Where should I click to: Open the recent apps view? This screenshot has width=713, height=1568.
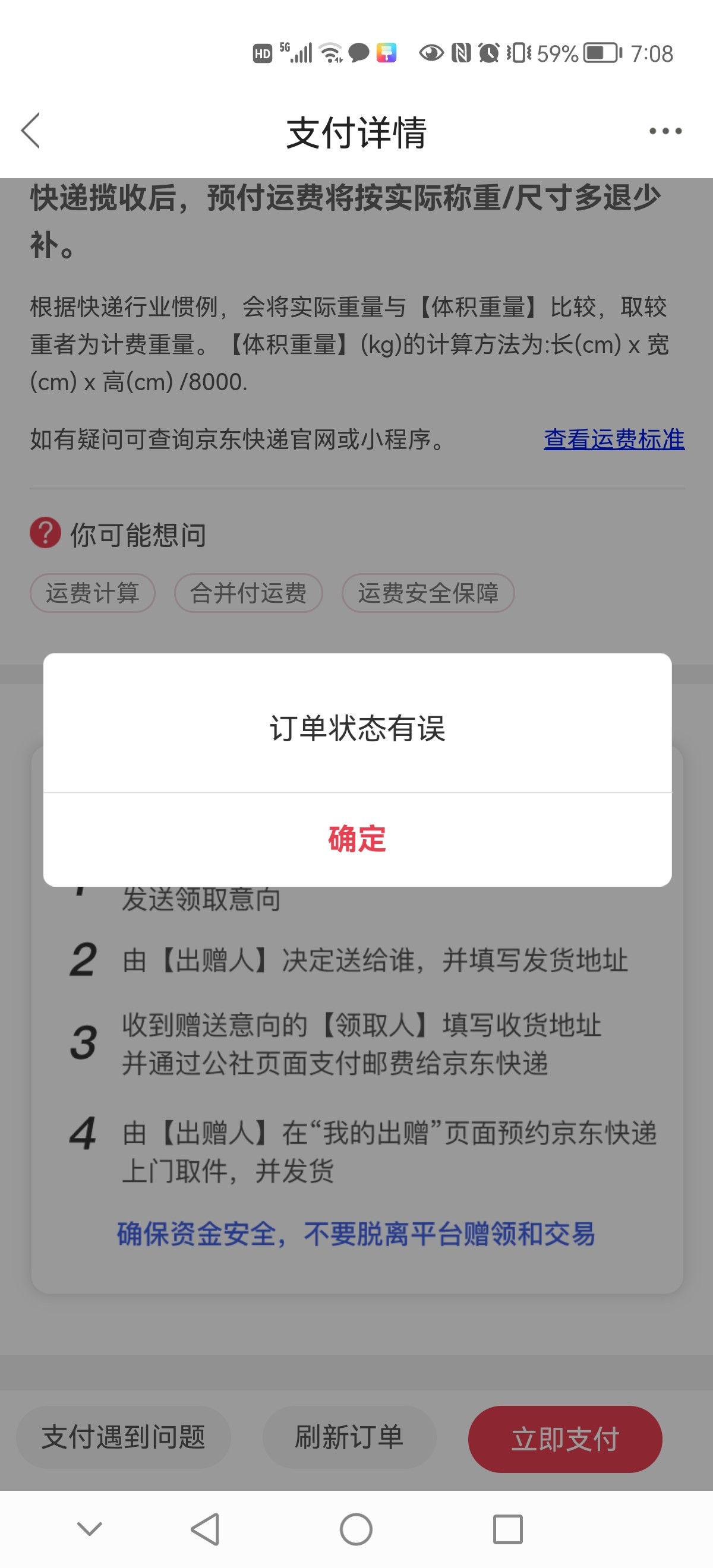507,1528
